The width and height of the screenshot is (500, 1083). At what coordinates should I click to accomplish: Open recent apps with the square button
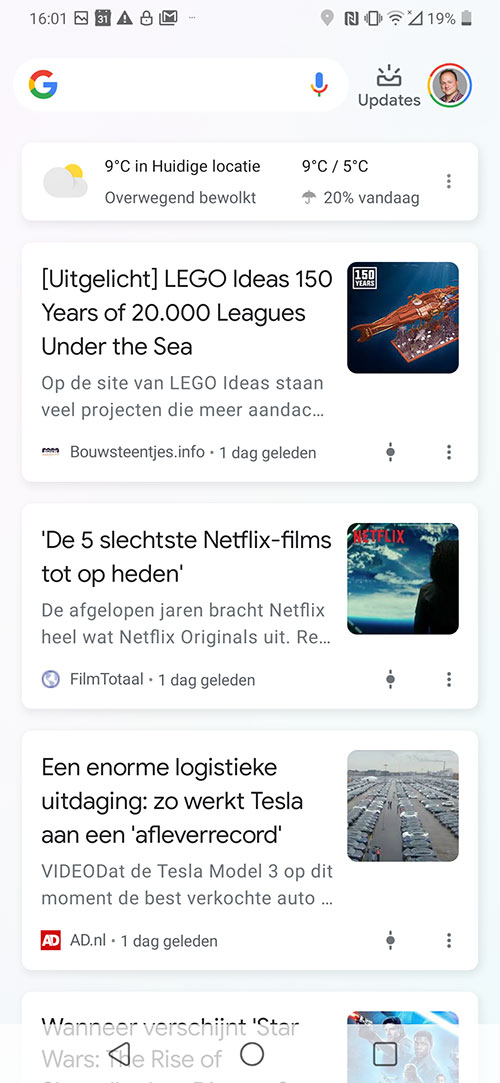click(x=384, y=1054)
